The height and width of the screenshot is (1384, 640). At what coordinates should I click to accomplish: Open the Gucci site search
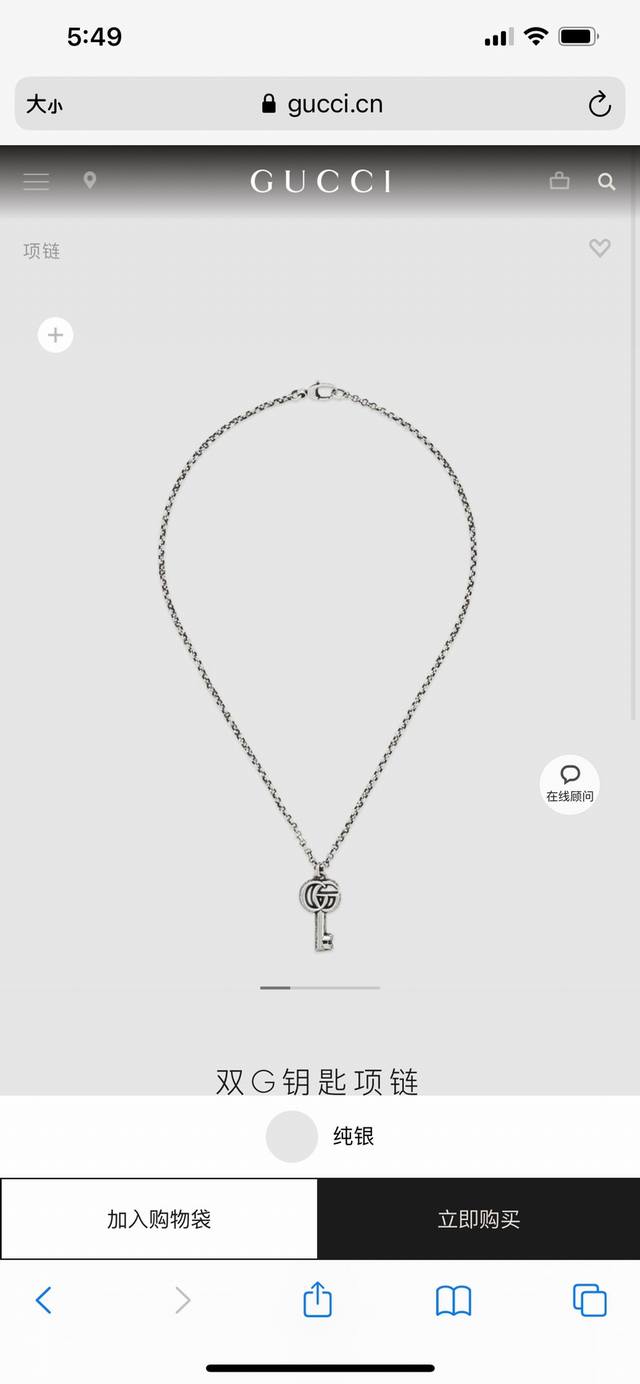point(606,181)
